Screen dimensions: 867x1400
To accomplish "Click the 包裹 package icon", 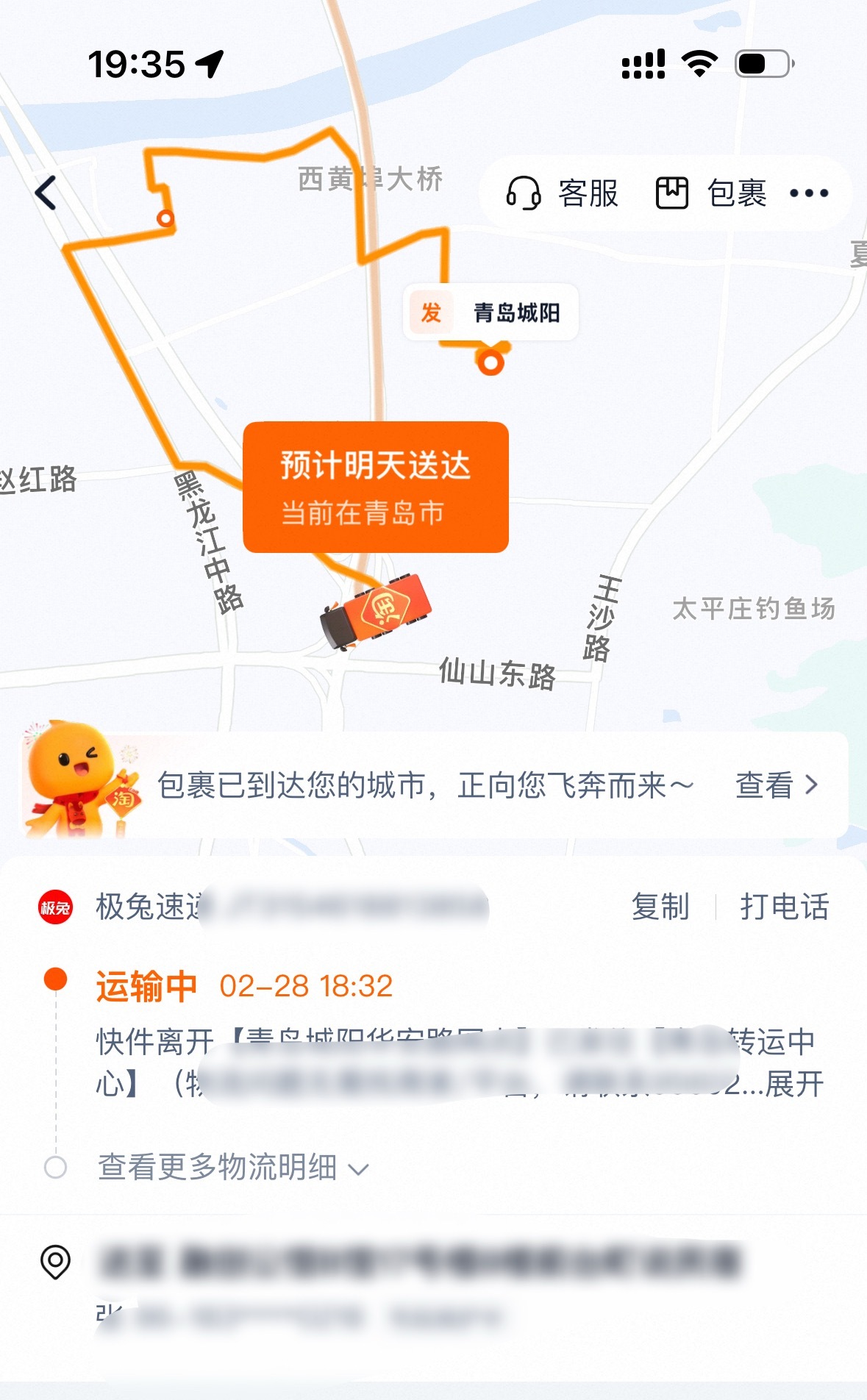I will click(671, 193).
